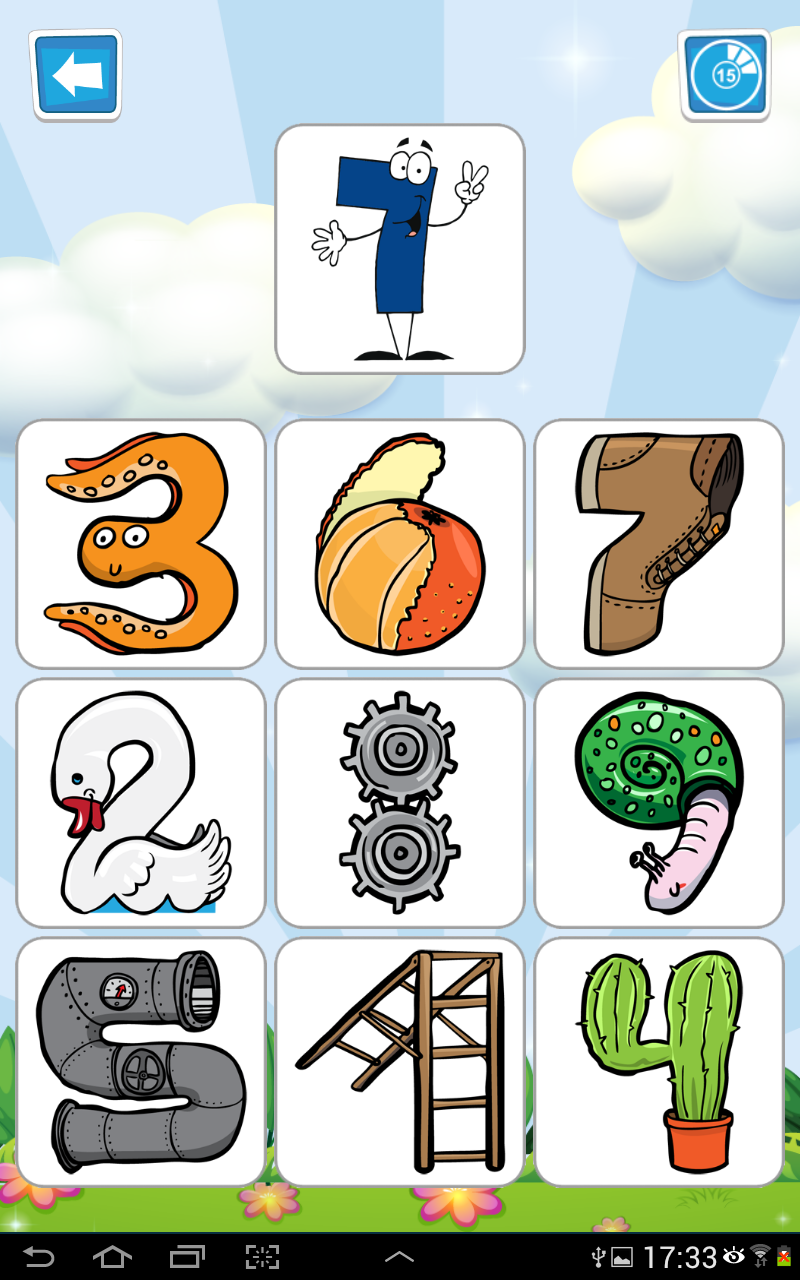The image size is (800, 1280).
Task: Open the system clock showing 17:33
Action: 680,1256
